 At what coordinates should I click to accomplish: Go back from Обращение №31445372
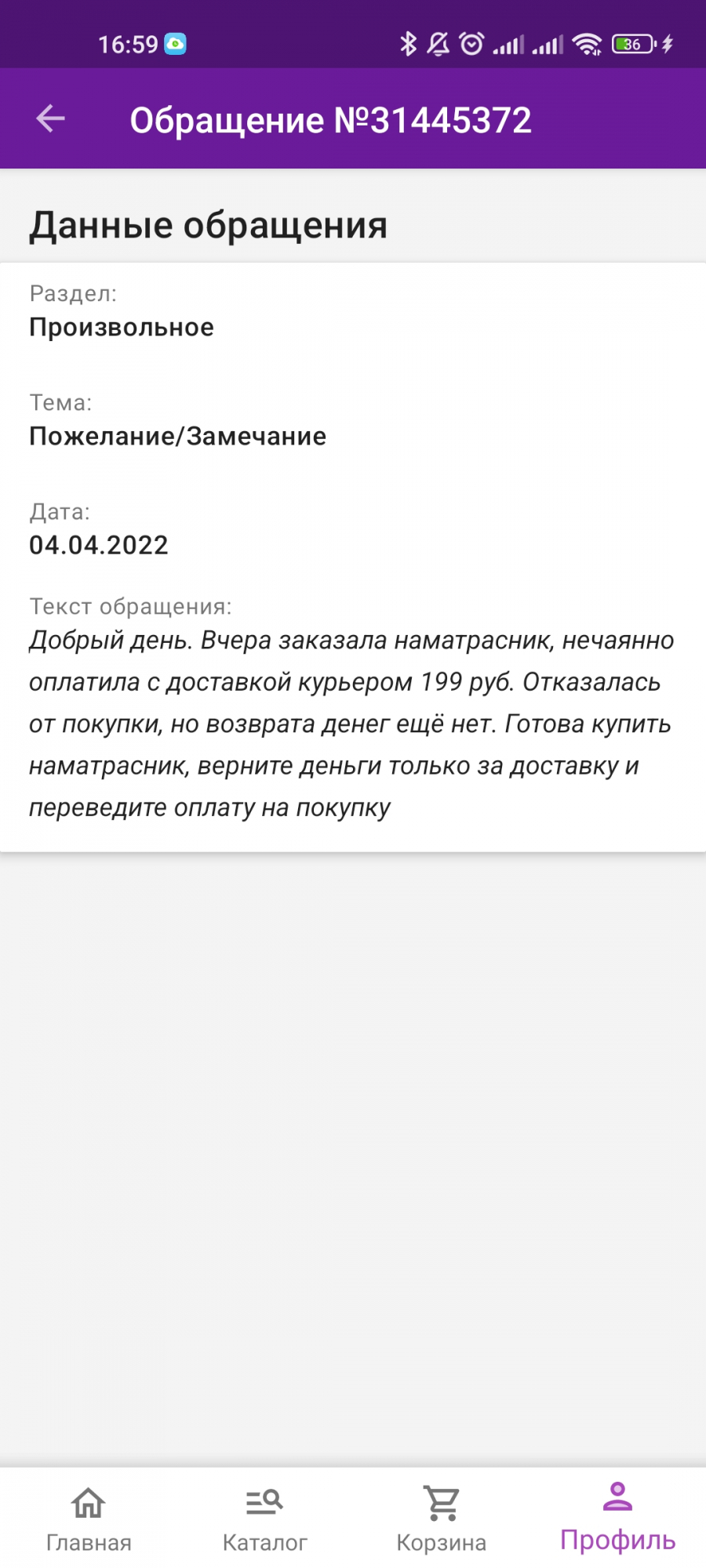click(x=51, y=119)
